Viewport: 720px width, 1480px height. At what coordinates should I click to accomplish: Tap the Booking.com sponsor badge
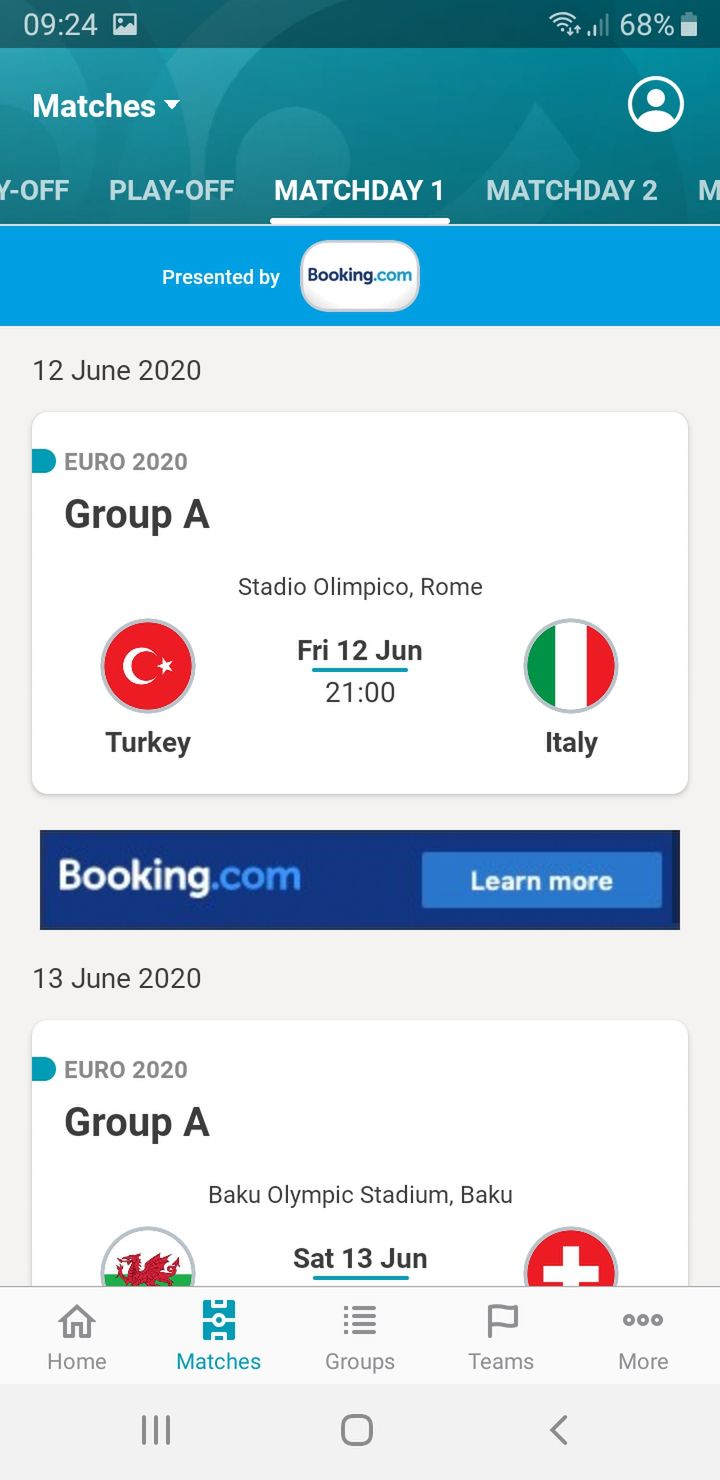[360, 276]
